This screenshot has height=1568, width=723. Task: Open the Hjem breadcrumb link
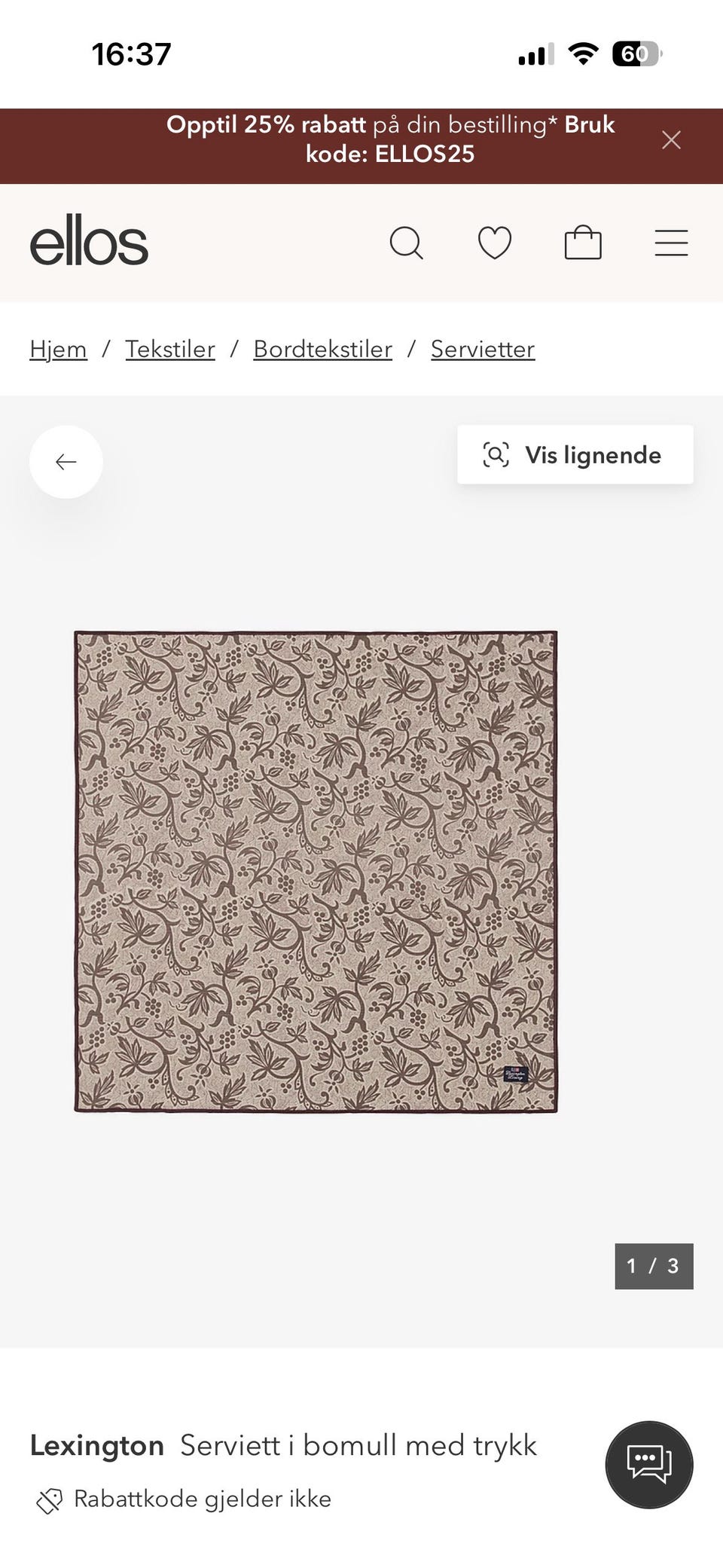tap(58, 349)
